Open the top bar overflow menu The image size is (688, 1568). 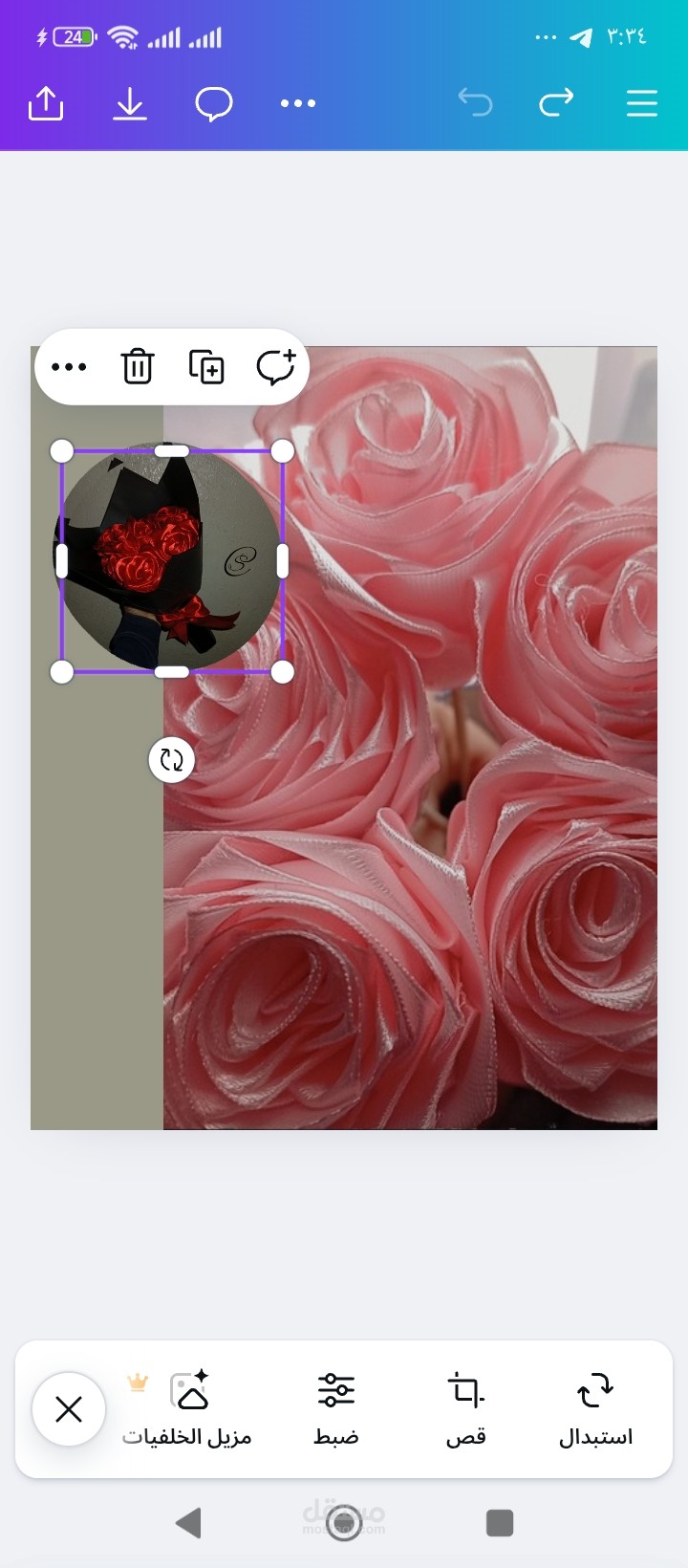pos(298,103)
